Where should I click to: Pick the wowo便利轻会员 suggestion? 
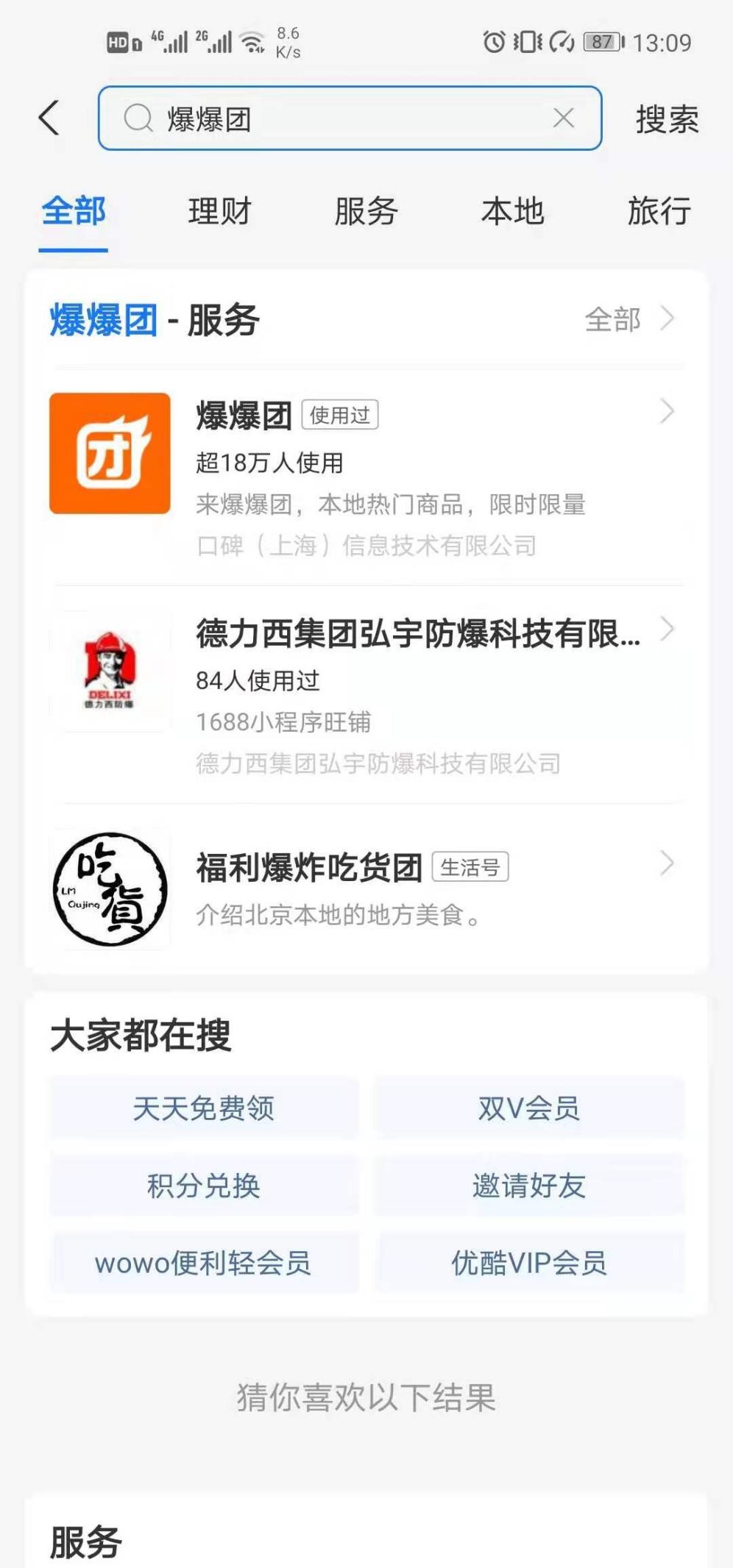pyautogui.click(x=204, y=1263)
